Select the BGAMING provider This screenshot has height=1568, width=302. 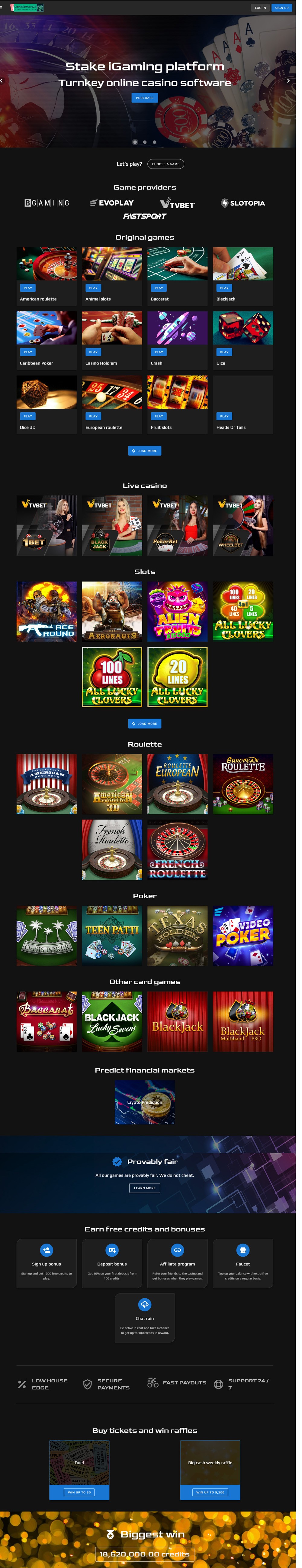click(x=48, y=207)
